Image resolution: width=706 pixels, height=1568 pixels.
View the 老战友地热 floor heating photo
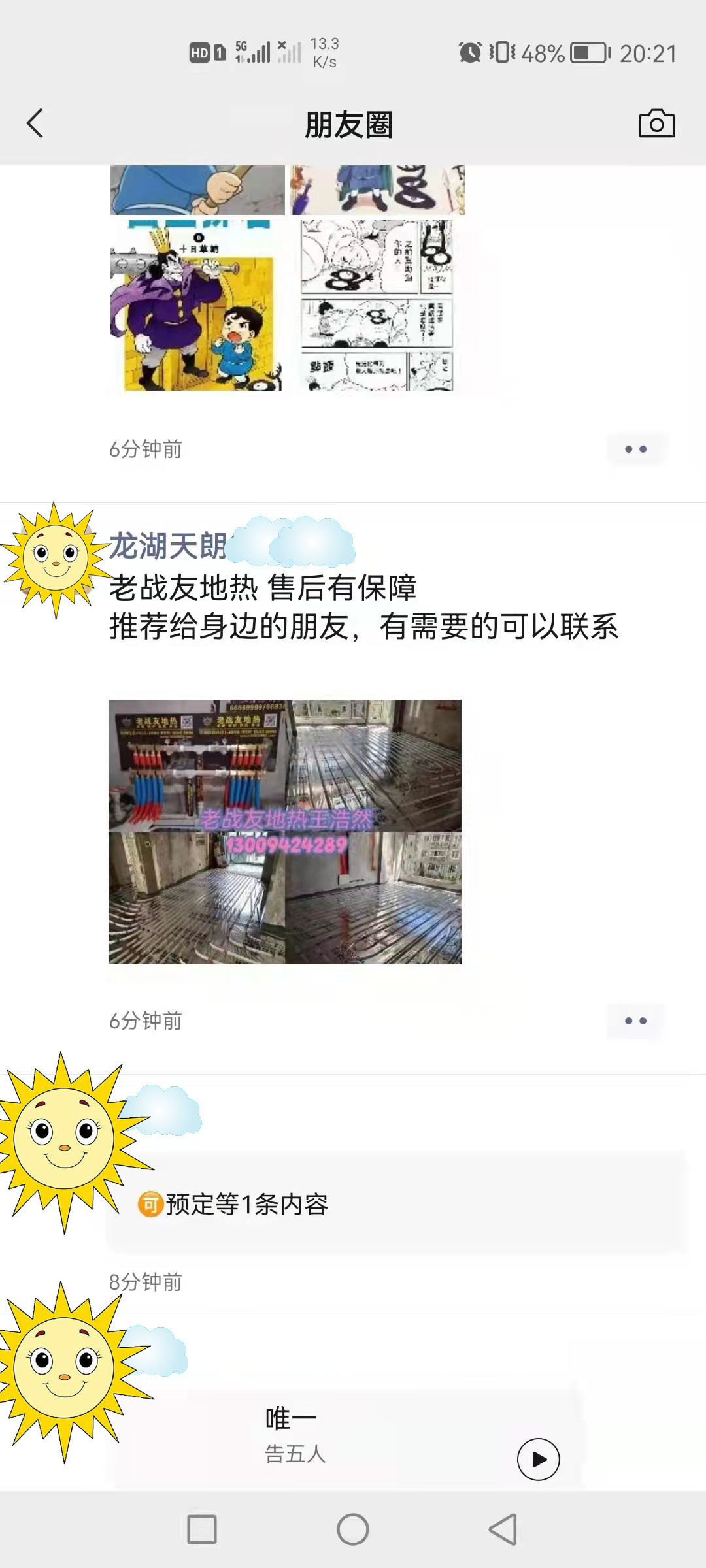[x=285, y=832]
